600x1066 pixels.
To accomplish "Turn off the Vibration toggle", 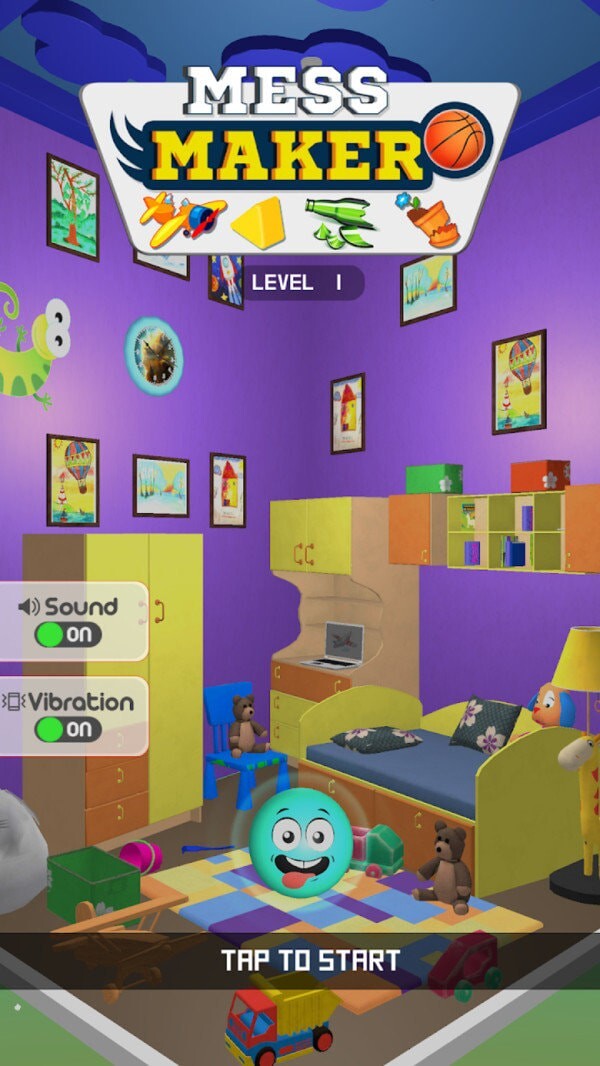I will pos(68,729).
